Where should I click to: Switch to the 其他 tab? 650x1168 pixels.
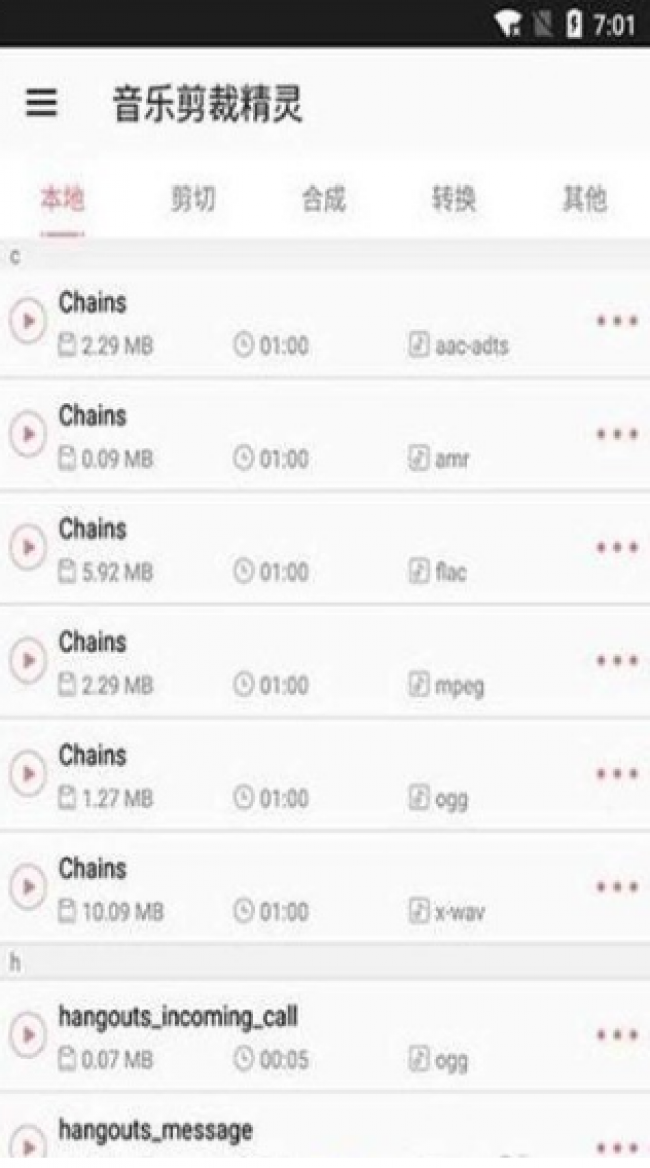(584, 199)
